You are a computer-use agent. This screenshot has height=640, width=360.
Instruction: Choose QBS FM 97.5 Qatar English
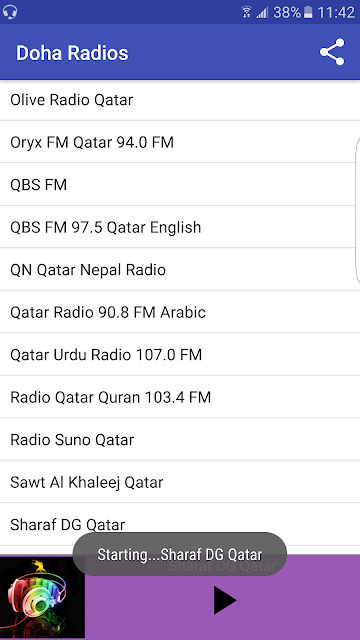click(180, 227)
